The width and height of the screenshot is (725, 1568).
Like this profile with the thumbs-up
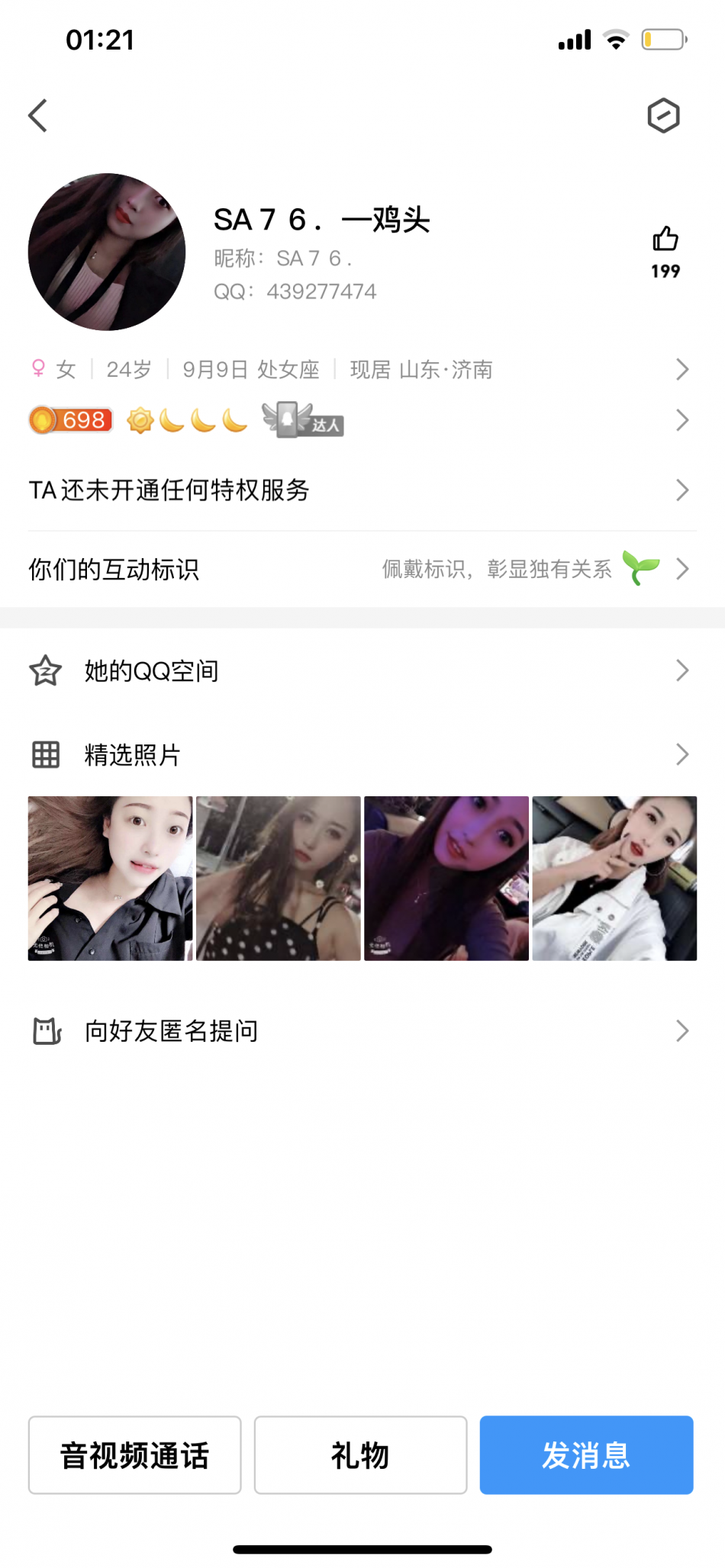pyautogui.click(x=665, y=239)
